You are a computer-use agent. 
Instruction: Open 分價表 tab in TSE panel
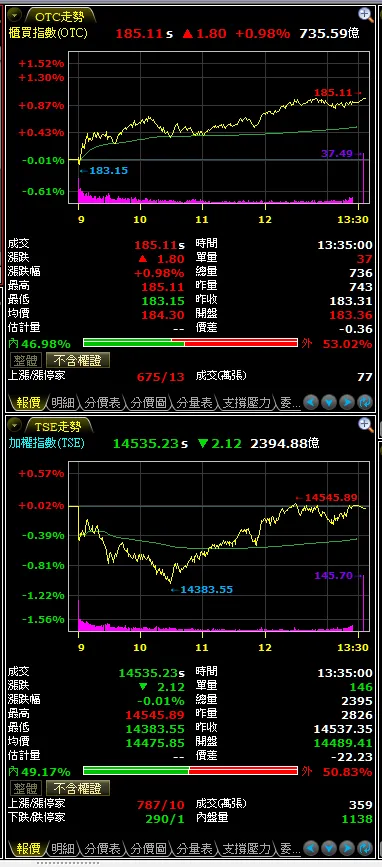click(102, 848)
